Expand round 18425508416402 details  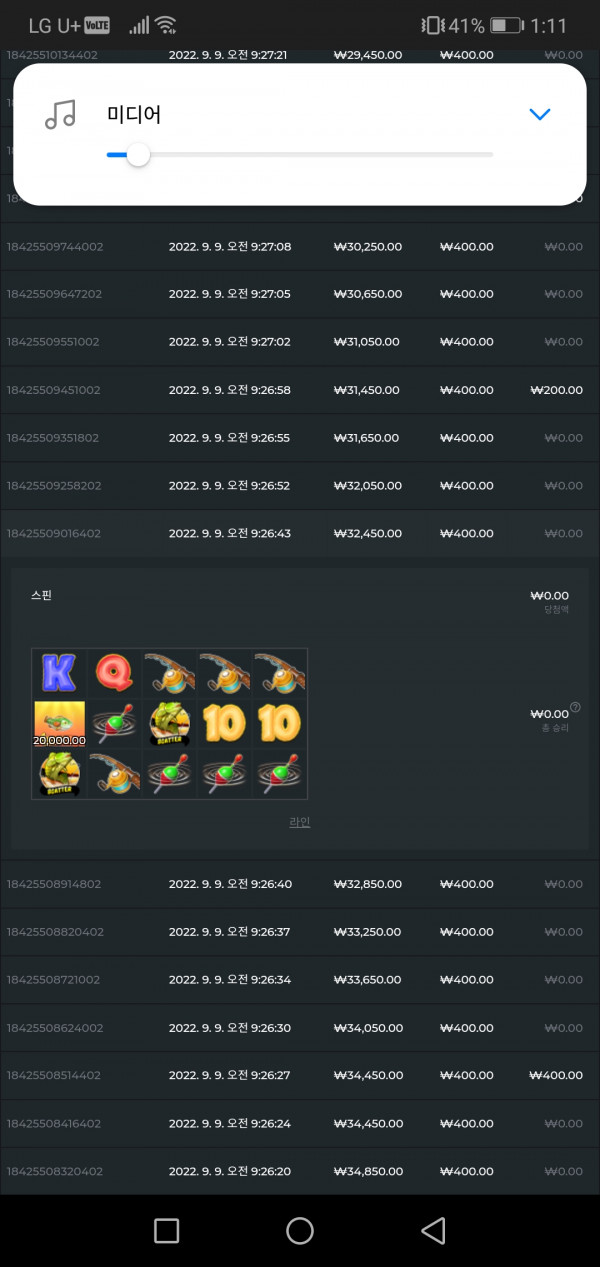click(300, 1124)
